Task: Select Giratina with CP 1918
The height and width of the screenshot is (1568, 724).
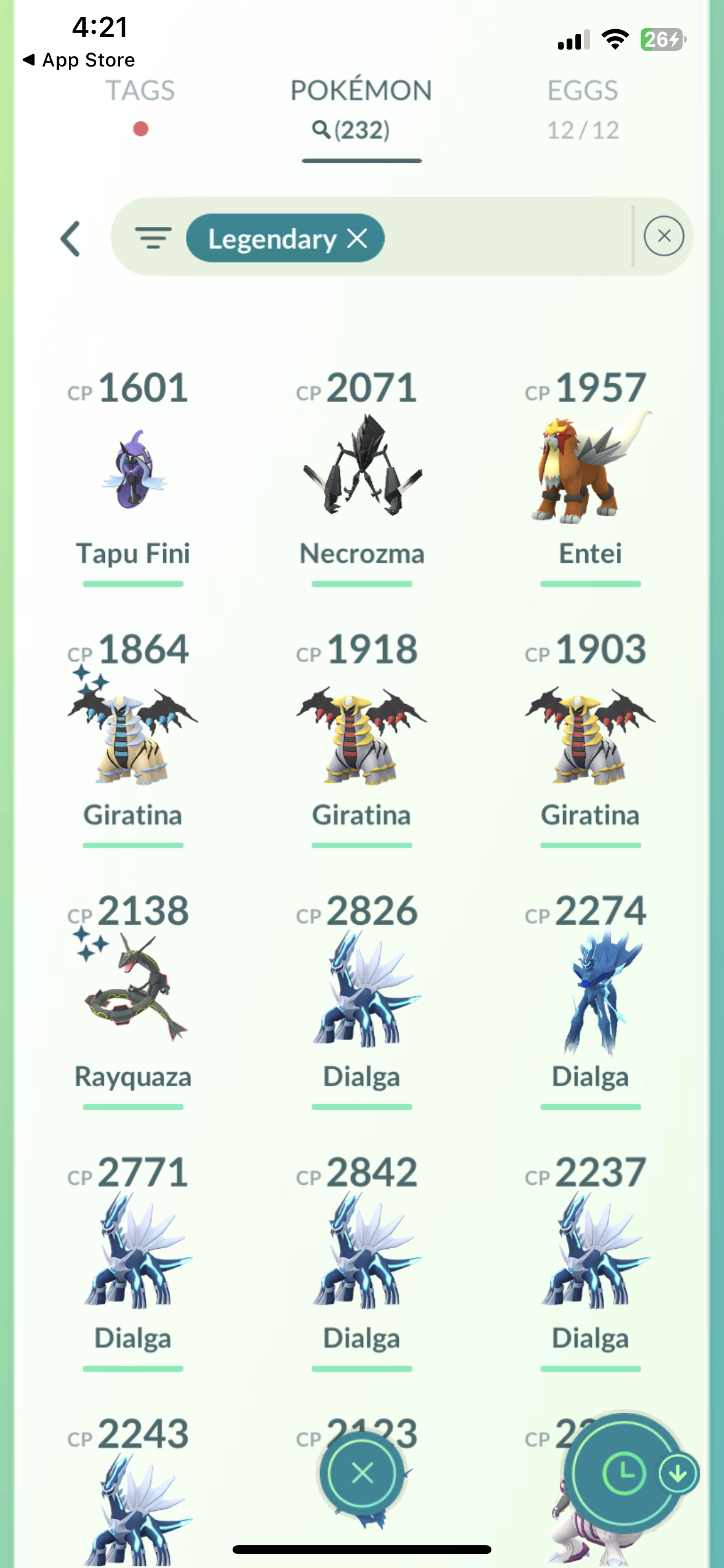Action: pyautogui.click(x=362, y=731)
